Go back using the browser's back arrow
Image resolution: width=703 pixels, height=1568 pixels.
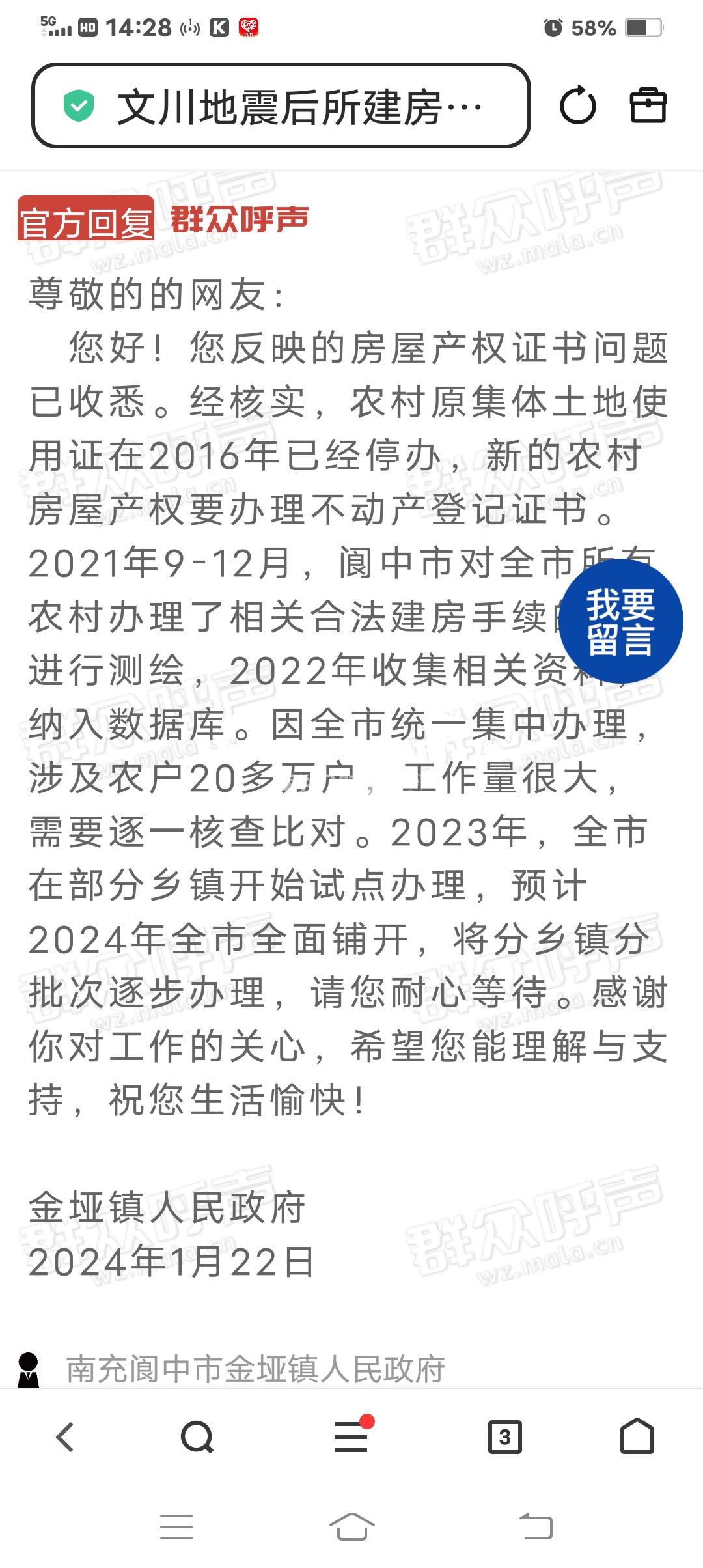click(x=66, y=1436)
